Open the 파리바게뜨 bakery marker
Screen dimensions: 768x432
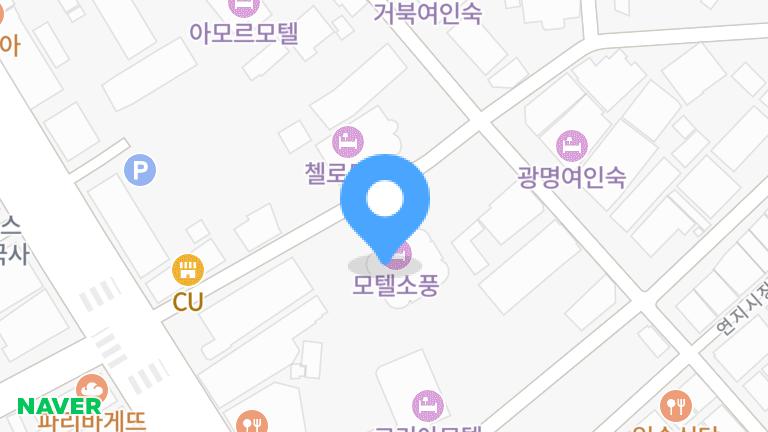pos(91,391)
